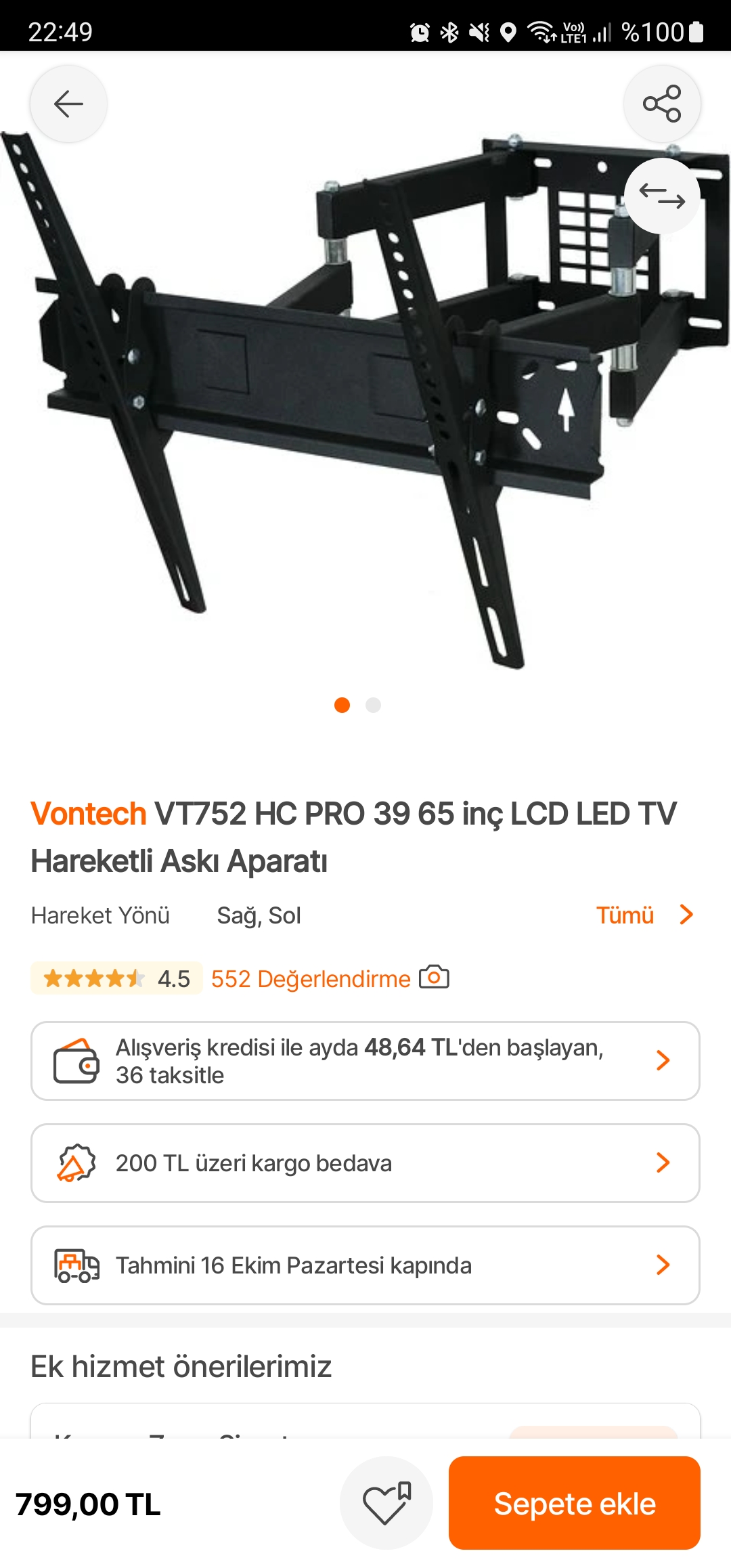Open the 552 Değerlendirme reviews
The image size is (731, 1568).
click(311, 979)
